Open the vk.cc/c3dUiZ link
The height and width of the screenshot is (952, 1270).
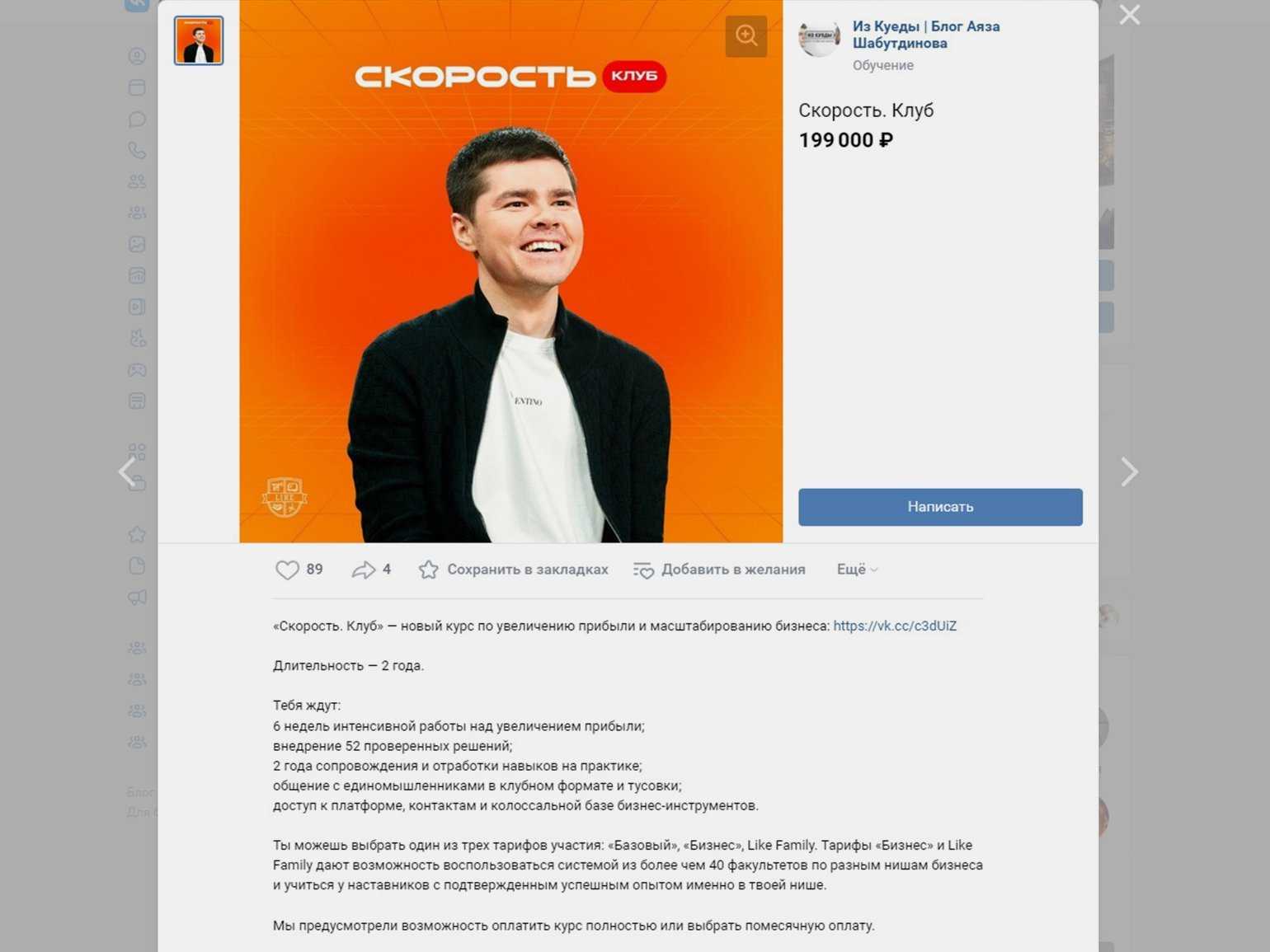click(894, 626)
